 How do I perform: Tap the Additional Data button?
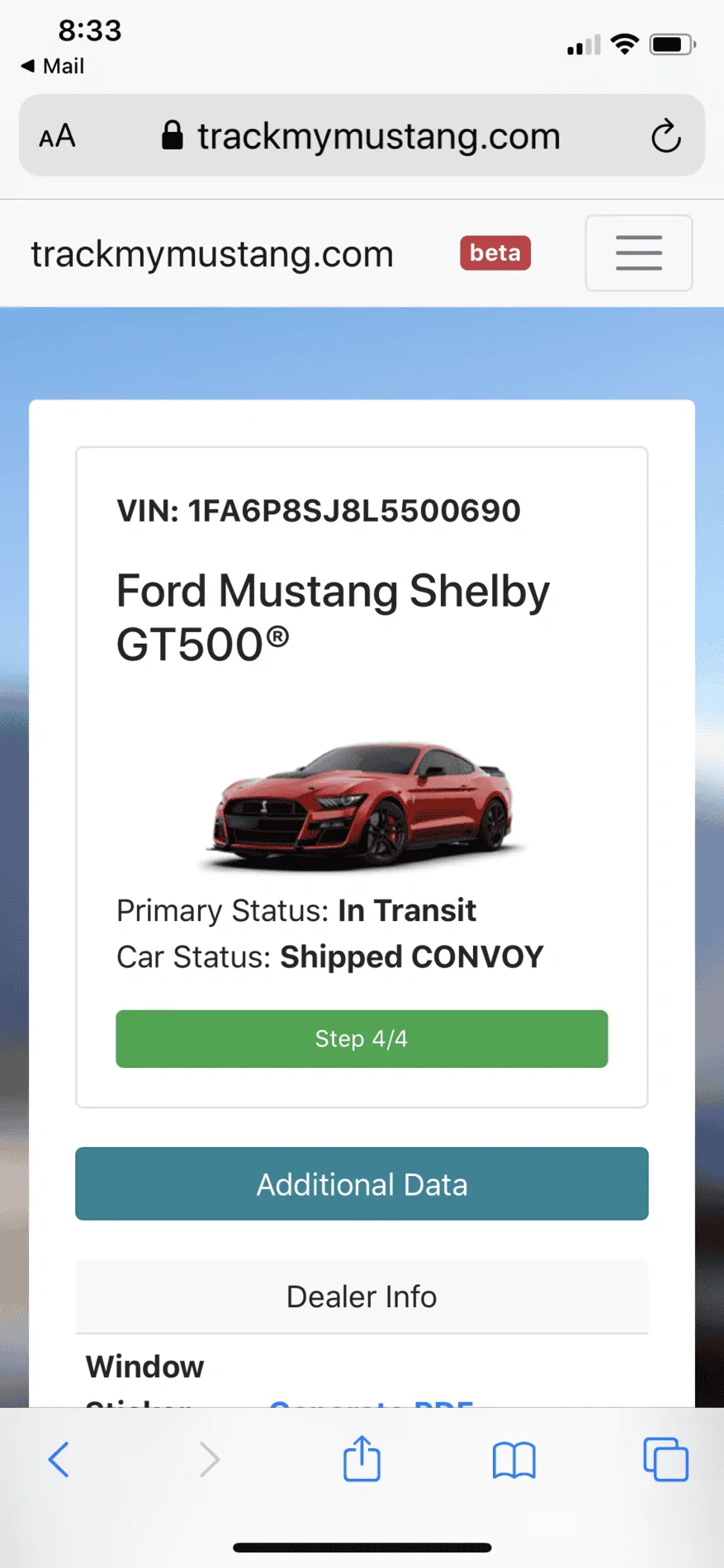pyautogui.click(x=362, y=1183)
